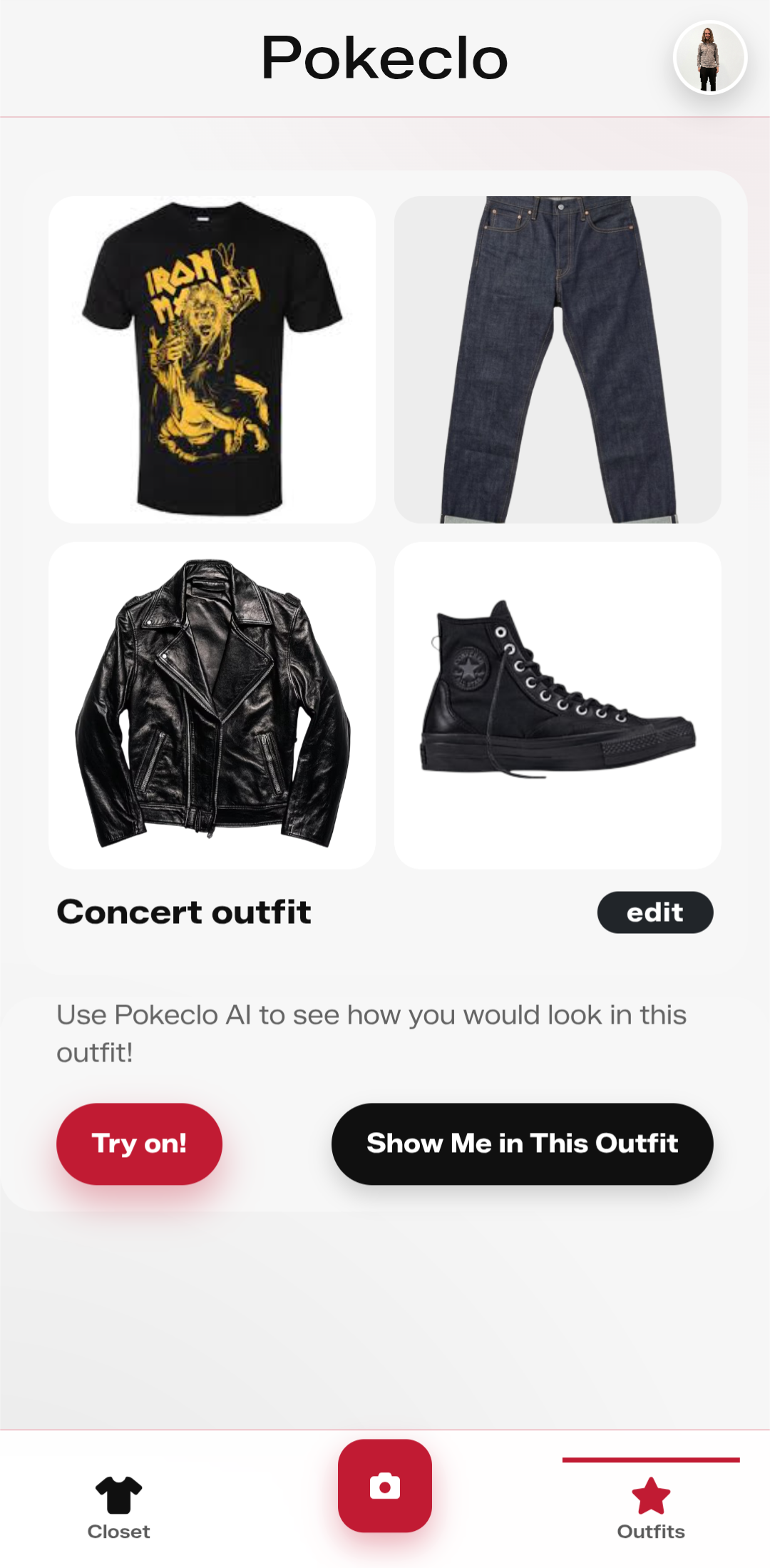
Task: Open the camera to add clothing
Action: [385, 1486]
